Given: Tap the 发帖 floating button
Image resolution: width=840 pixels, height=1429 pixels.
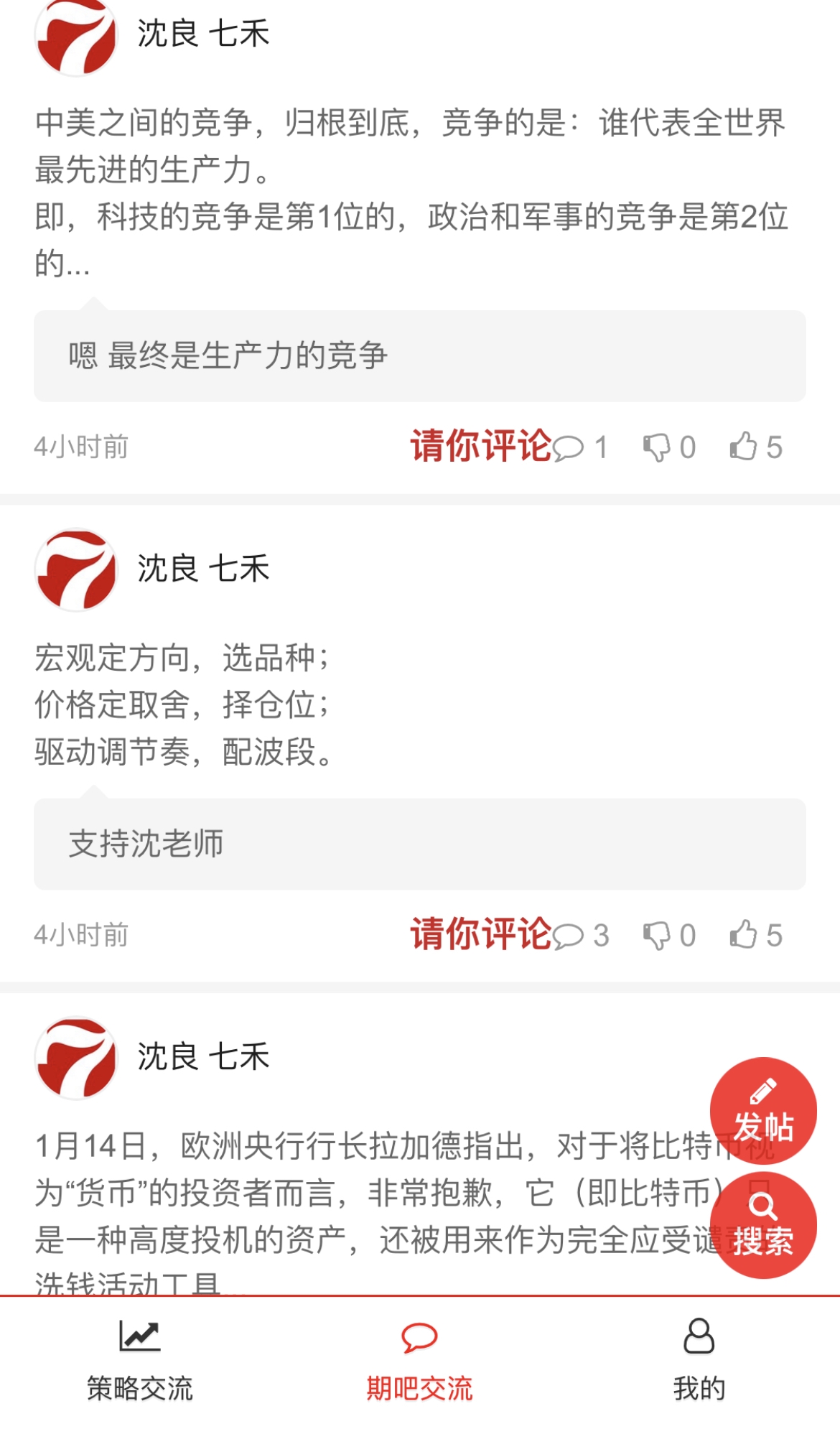Looking at the screenshot, I should pyautogui.click(x=763, y=1110).
